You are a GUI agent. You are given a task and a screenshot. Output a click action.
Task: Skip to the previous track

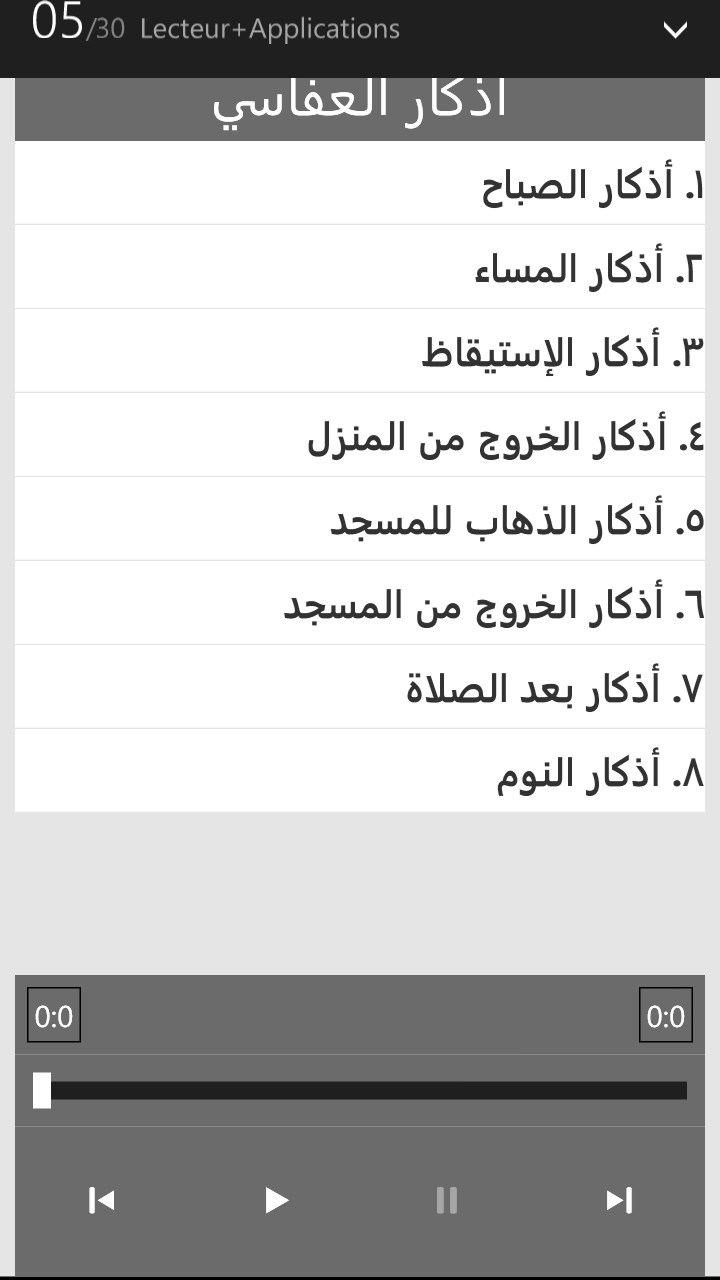pyautogui.click(x=101, y=1200)
